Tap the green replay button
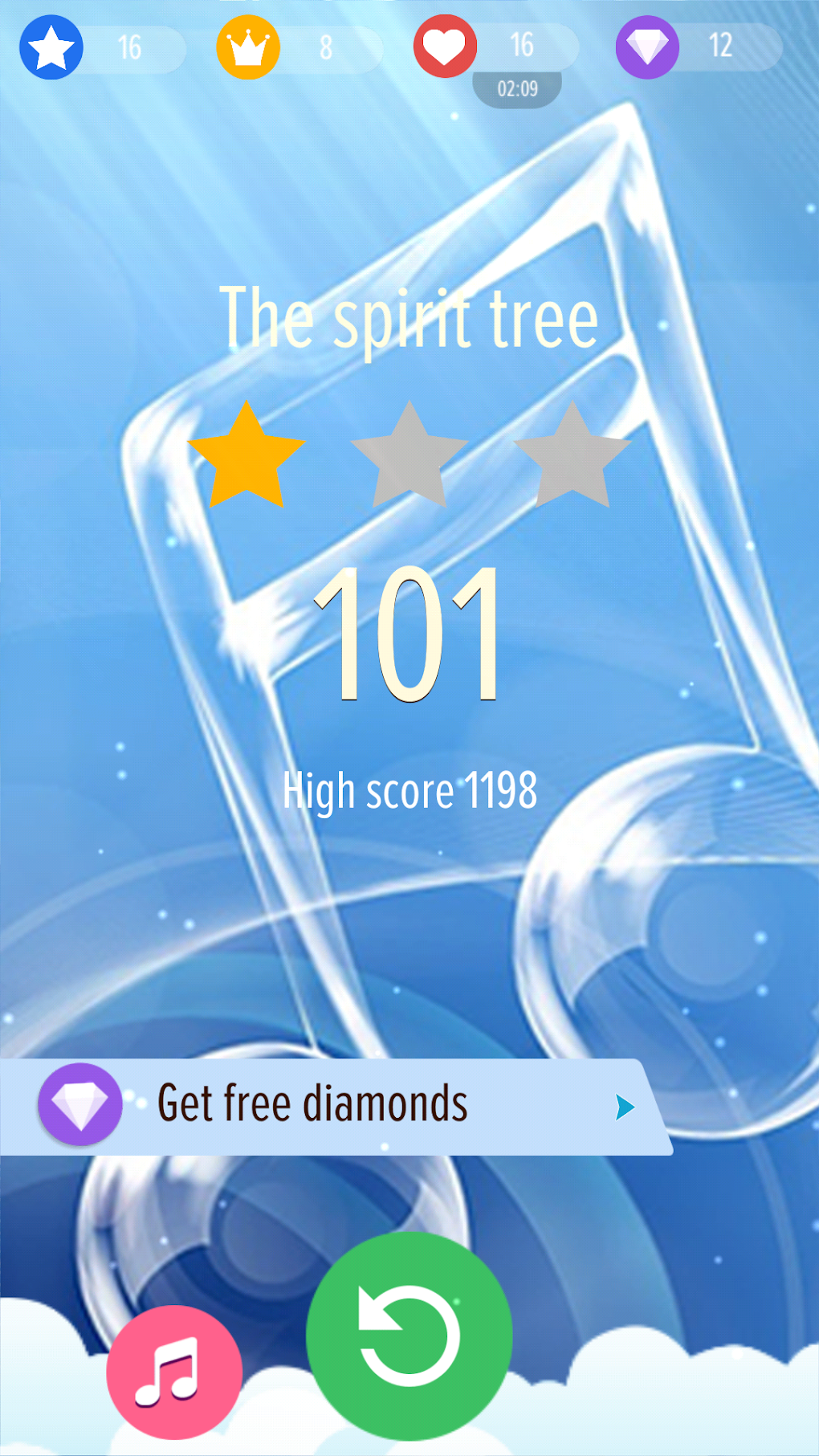 tap(409, 1336)
